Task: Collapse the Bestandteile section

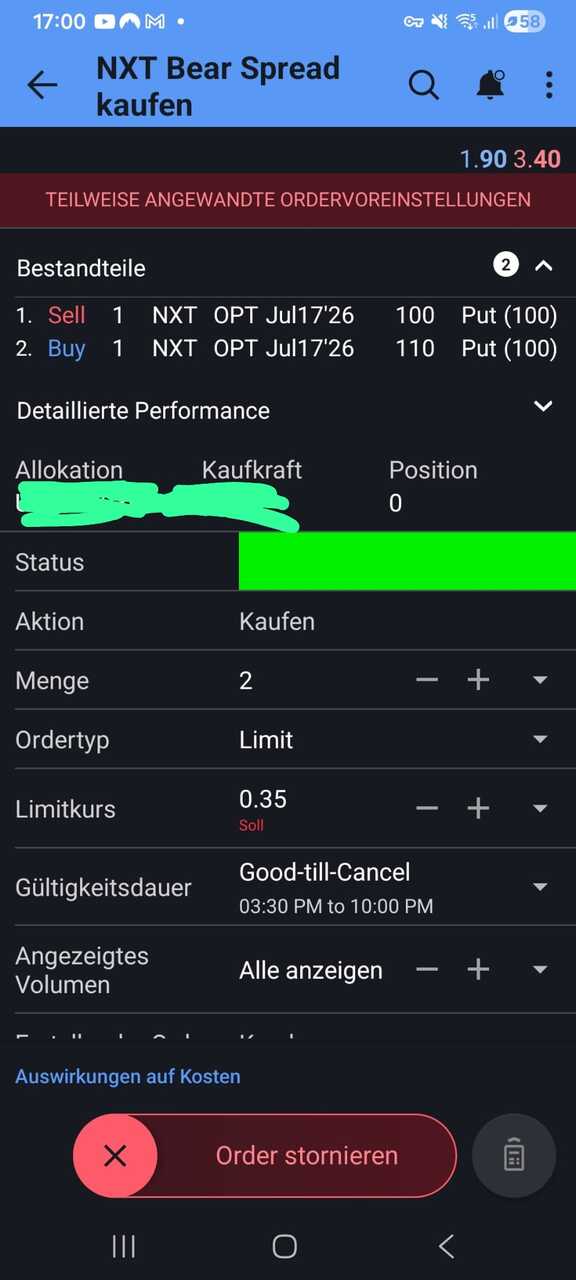Action: [543, 266]
